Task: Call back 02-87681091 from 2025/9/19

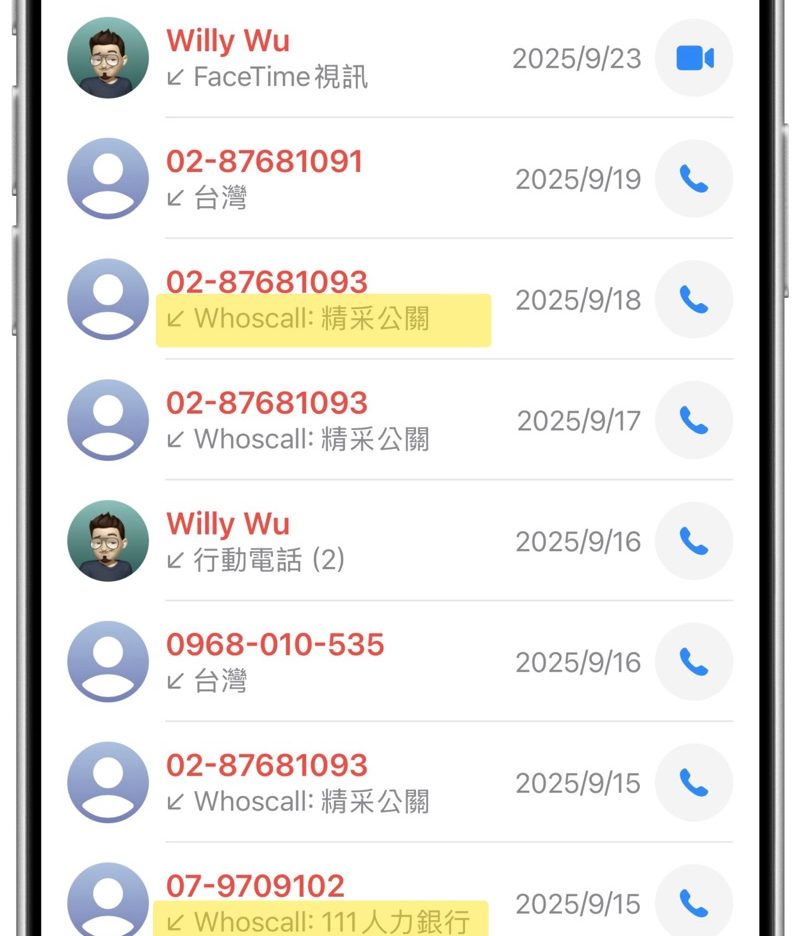Action: [x=693, y=179]
